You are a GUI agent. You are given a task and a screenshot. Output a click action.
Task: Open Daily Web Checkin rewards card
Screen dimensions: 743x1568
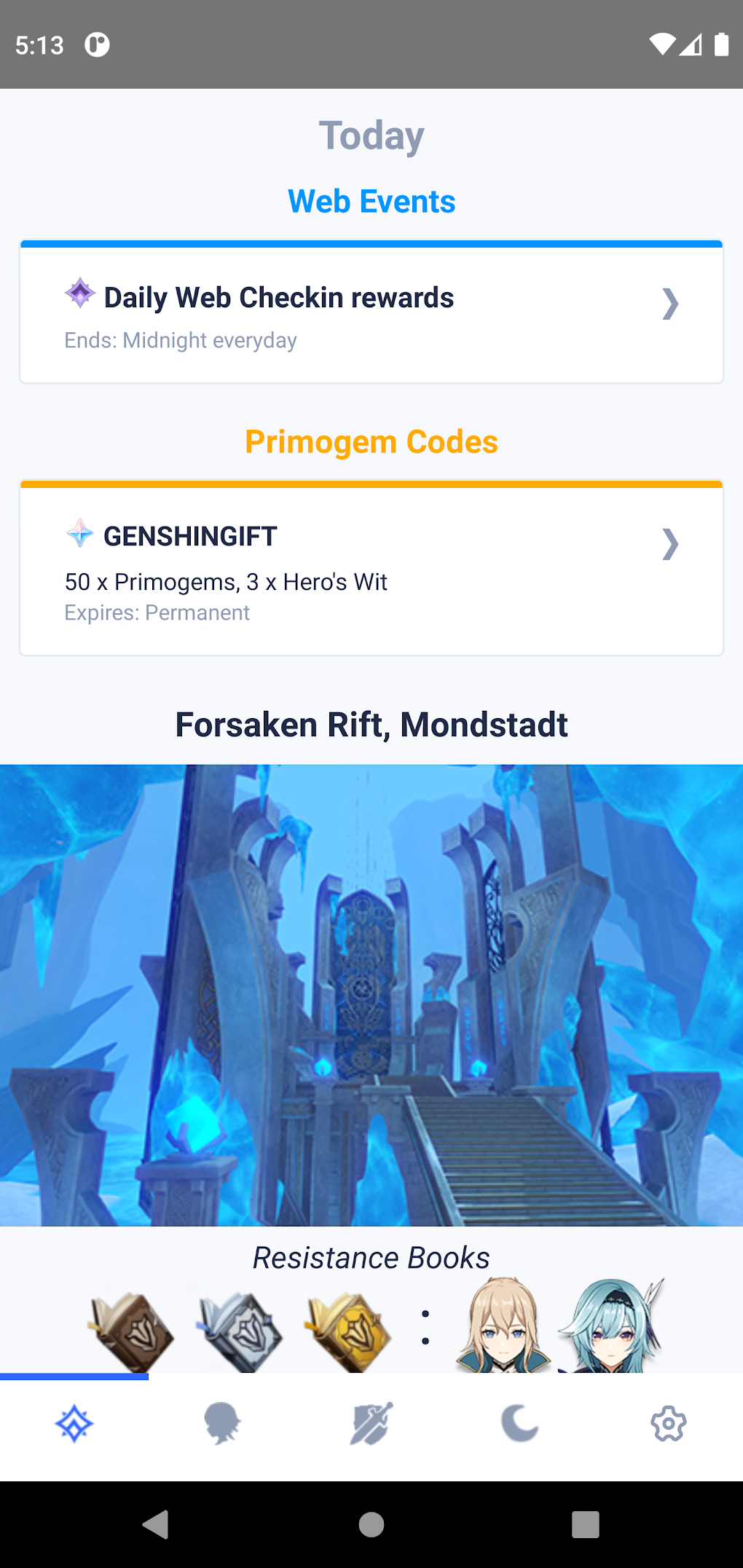click(371, 313)
